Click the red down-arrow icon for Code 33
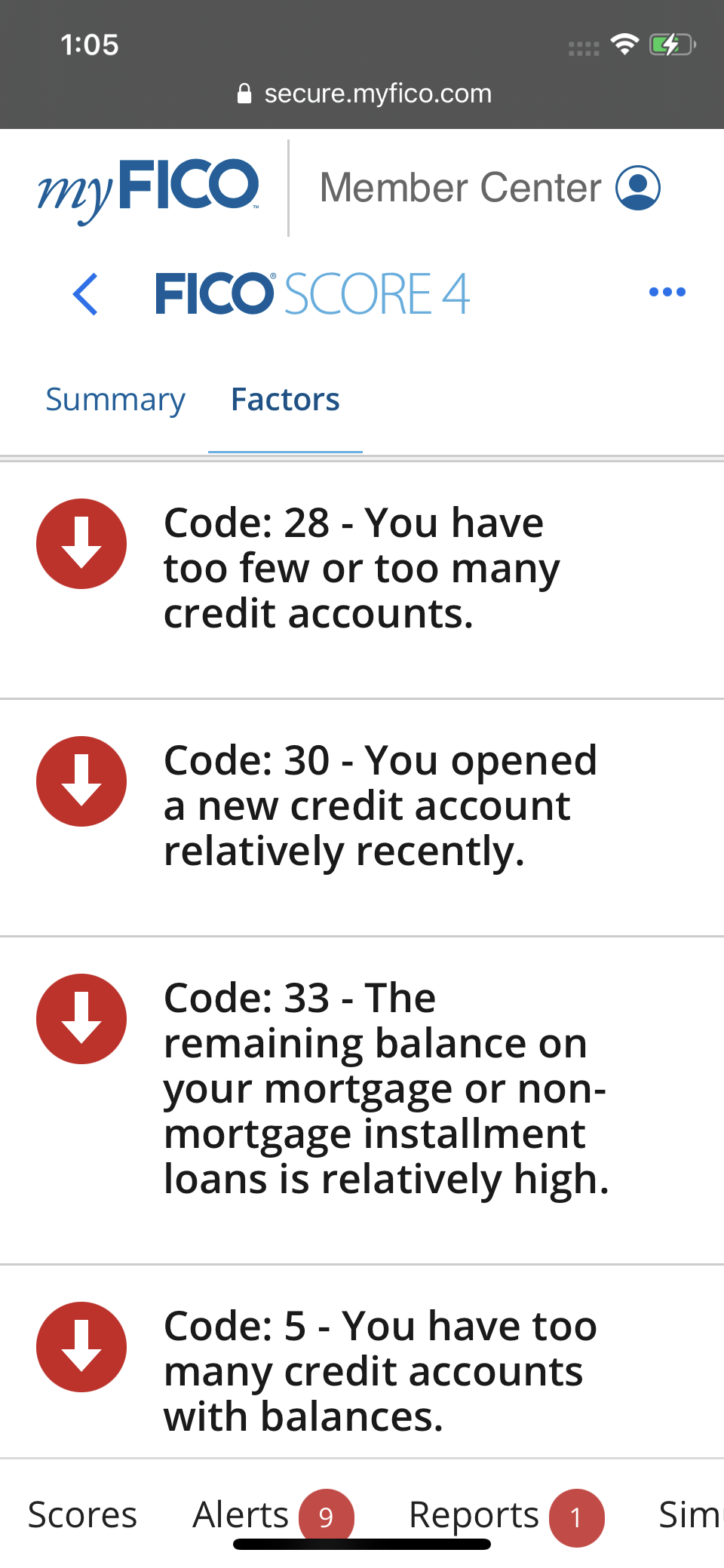 81,1019
